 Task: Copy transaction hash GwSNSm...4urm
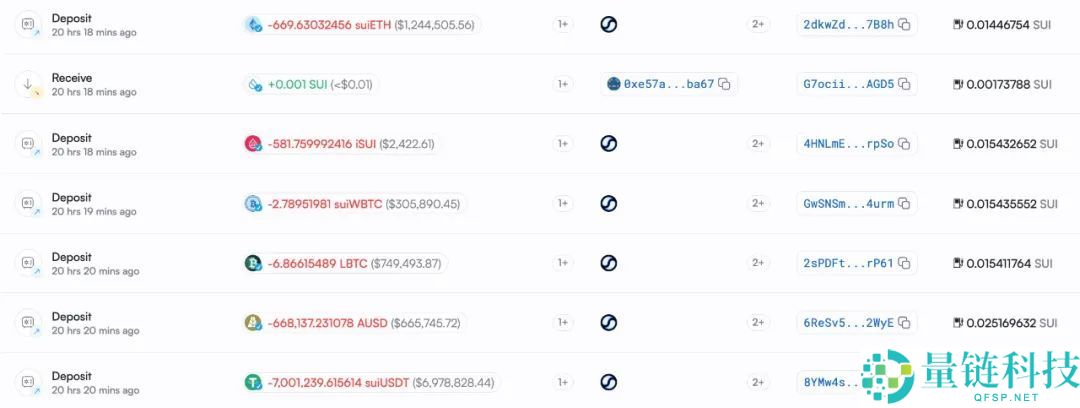tap(904, 204)
